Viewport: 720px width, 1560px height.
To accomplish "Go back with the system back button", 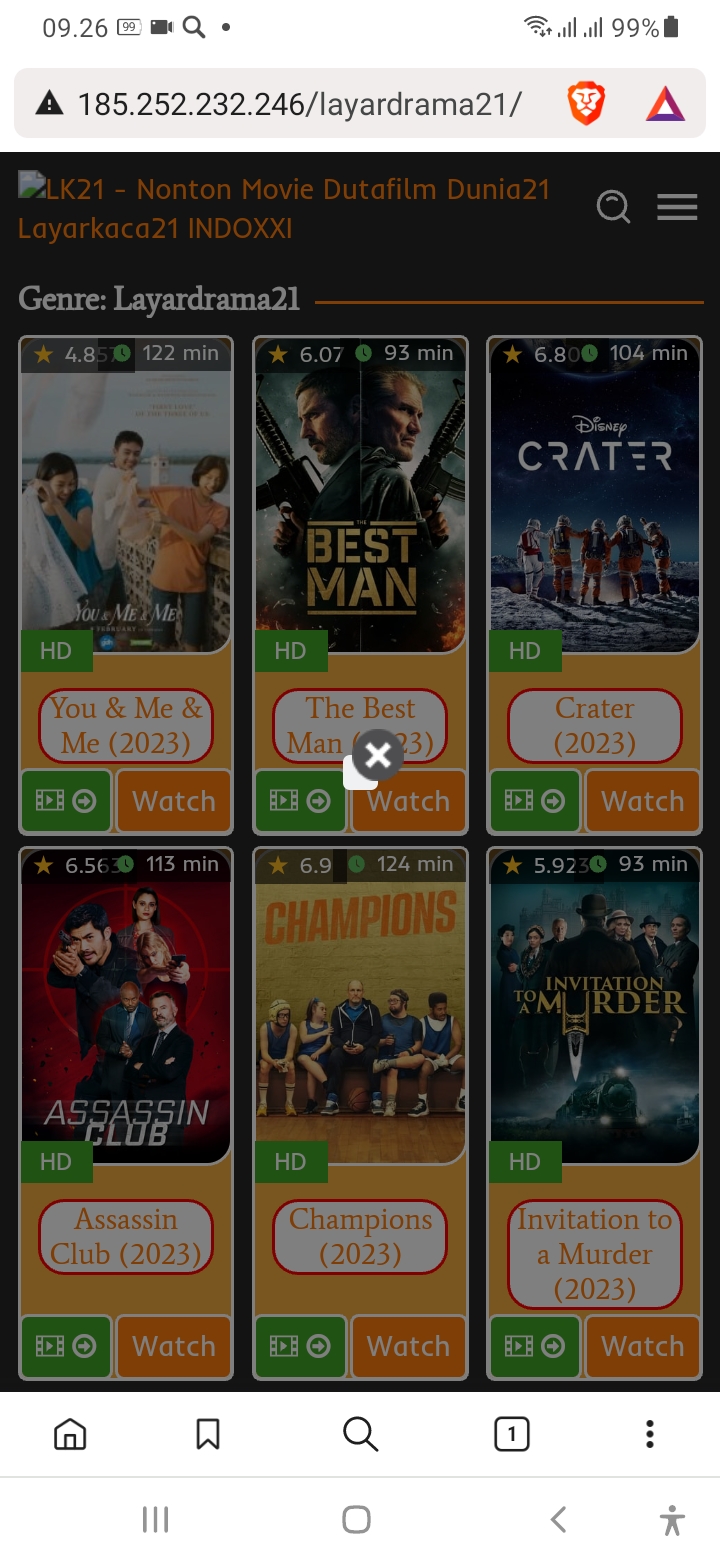I will pyautogui.click(x=558, y=1520).
